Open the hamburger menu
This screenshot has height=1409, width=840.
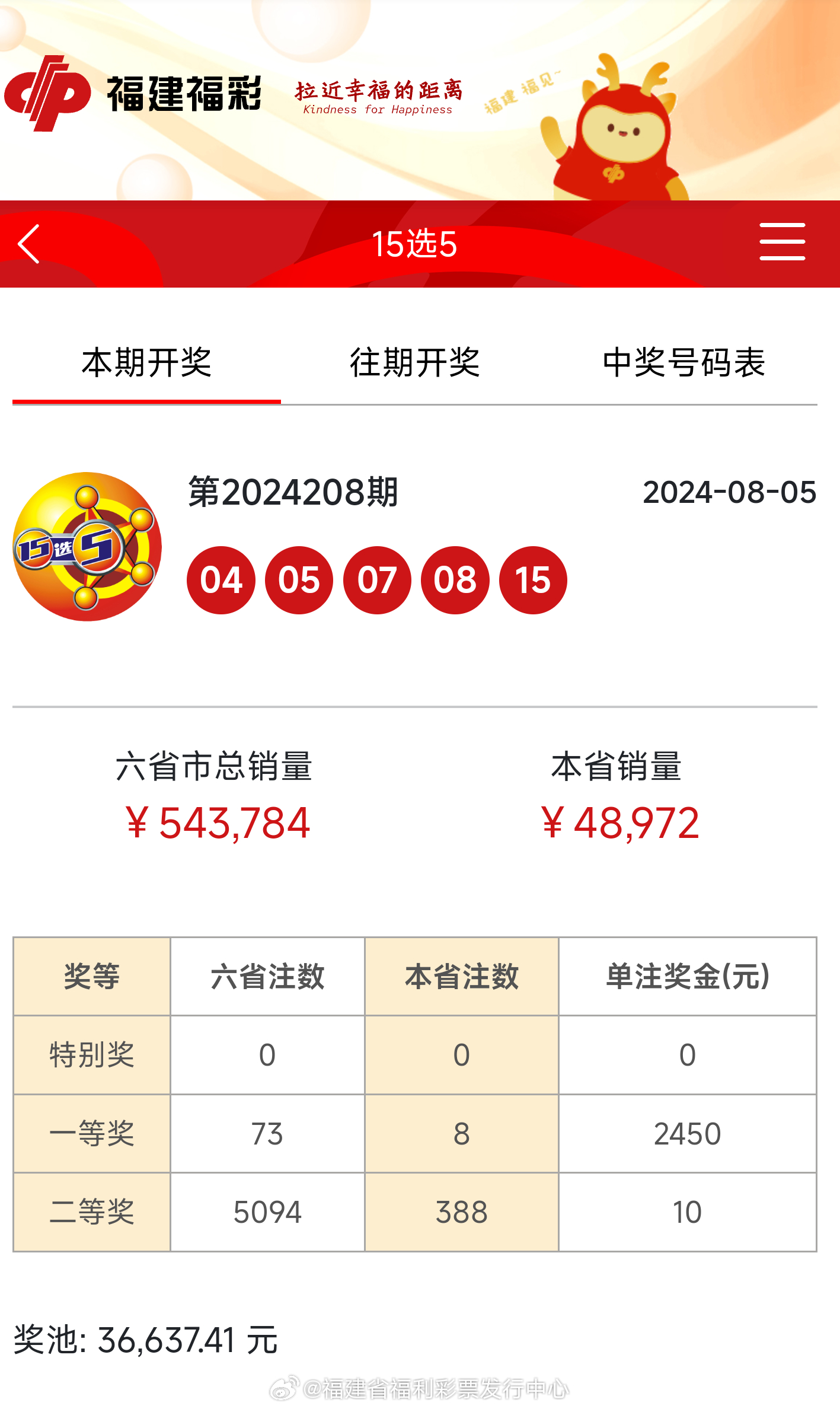click(782, 242)
